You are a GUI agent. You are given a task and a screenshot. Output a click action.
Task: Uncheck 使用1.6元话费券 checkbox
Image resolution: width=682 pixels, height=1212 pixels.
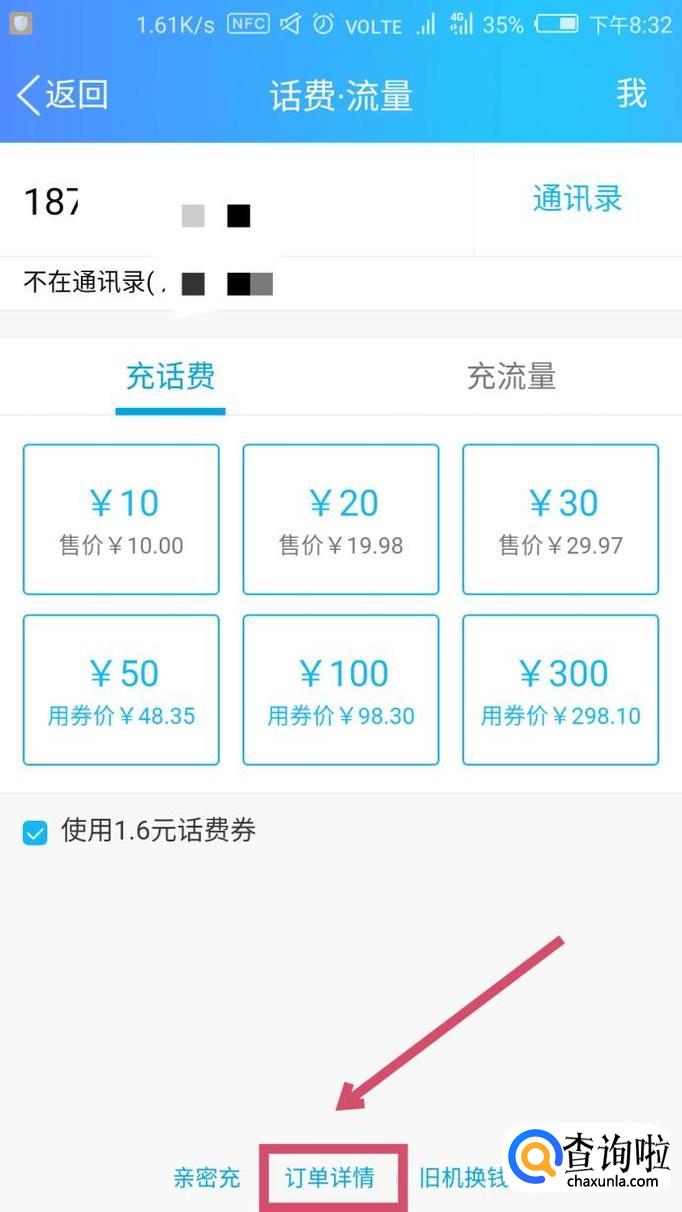[x=35, y=832]
